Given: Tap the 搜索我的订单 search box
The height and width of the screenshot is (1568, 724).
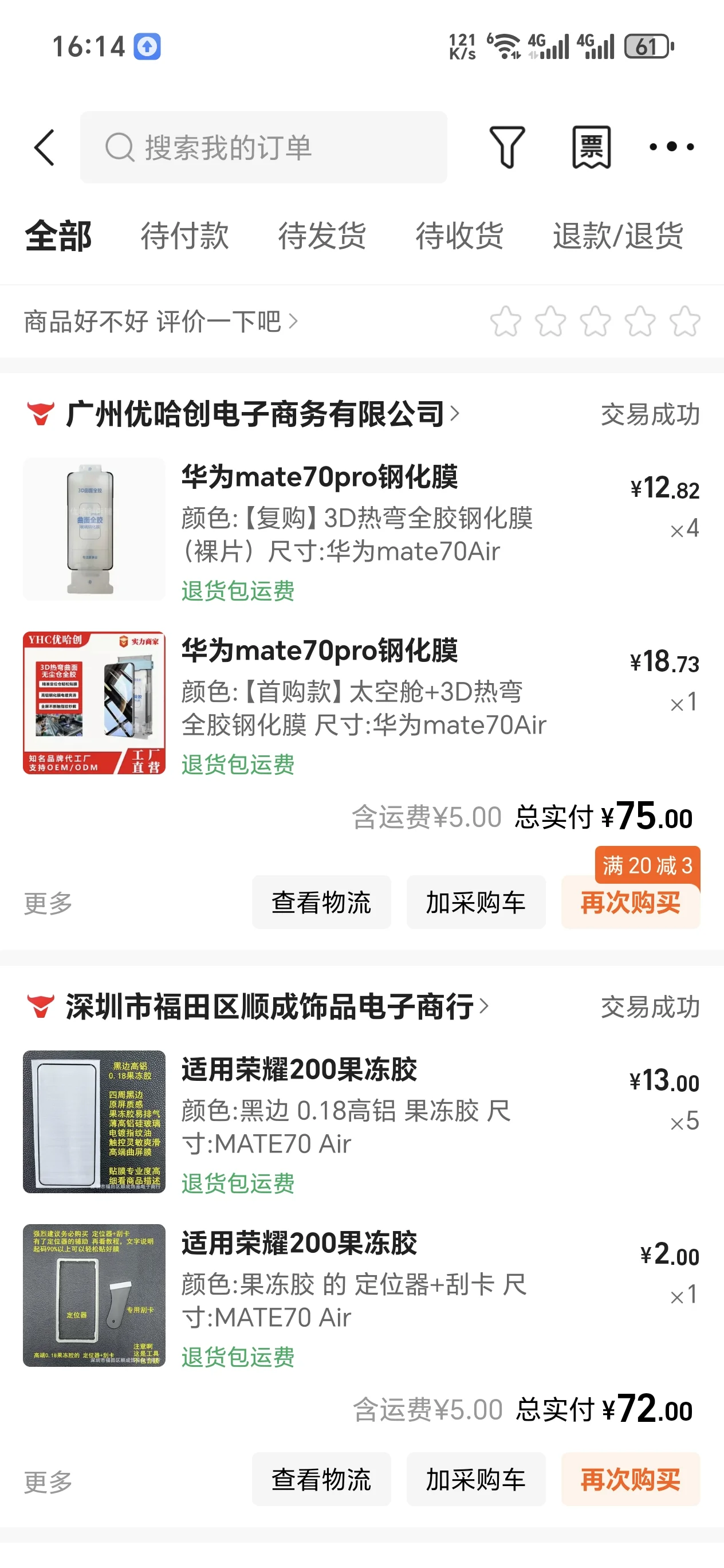Looking at the screenshot, I should pos(263,147).
